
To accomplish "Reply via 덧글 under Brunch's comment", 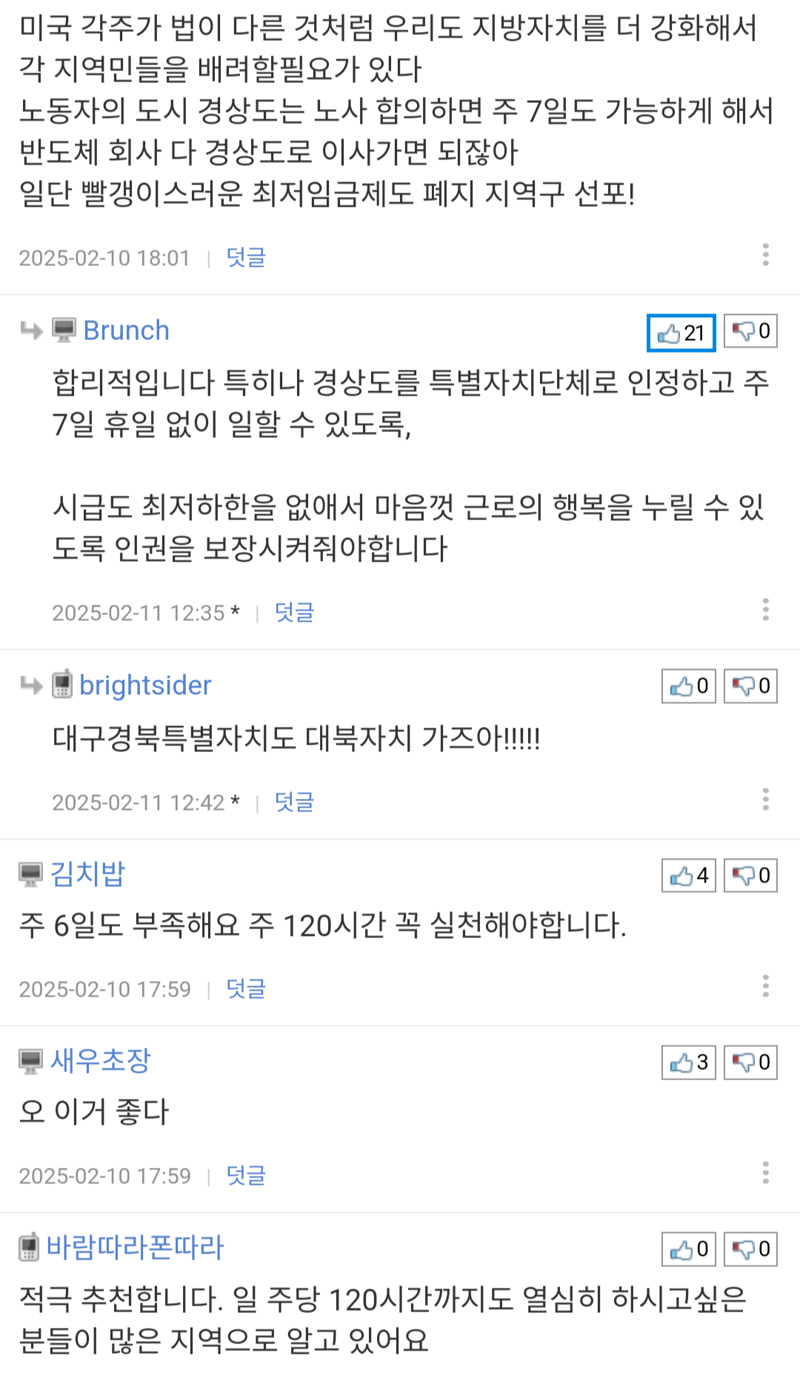I will point(294,612).
